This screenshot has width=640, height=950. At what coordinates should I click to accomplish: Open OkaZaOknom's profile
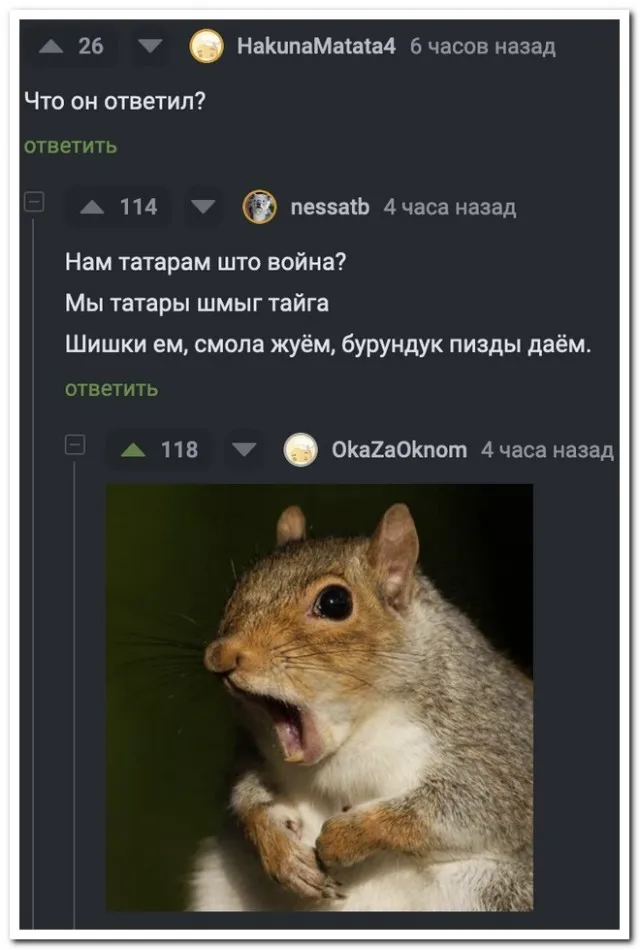[x=398, y=450]
